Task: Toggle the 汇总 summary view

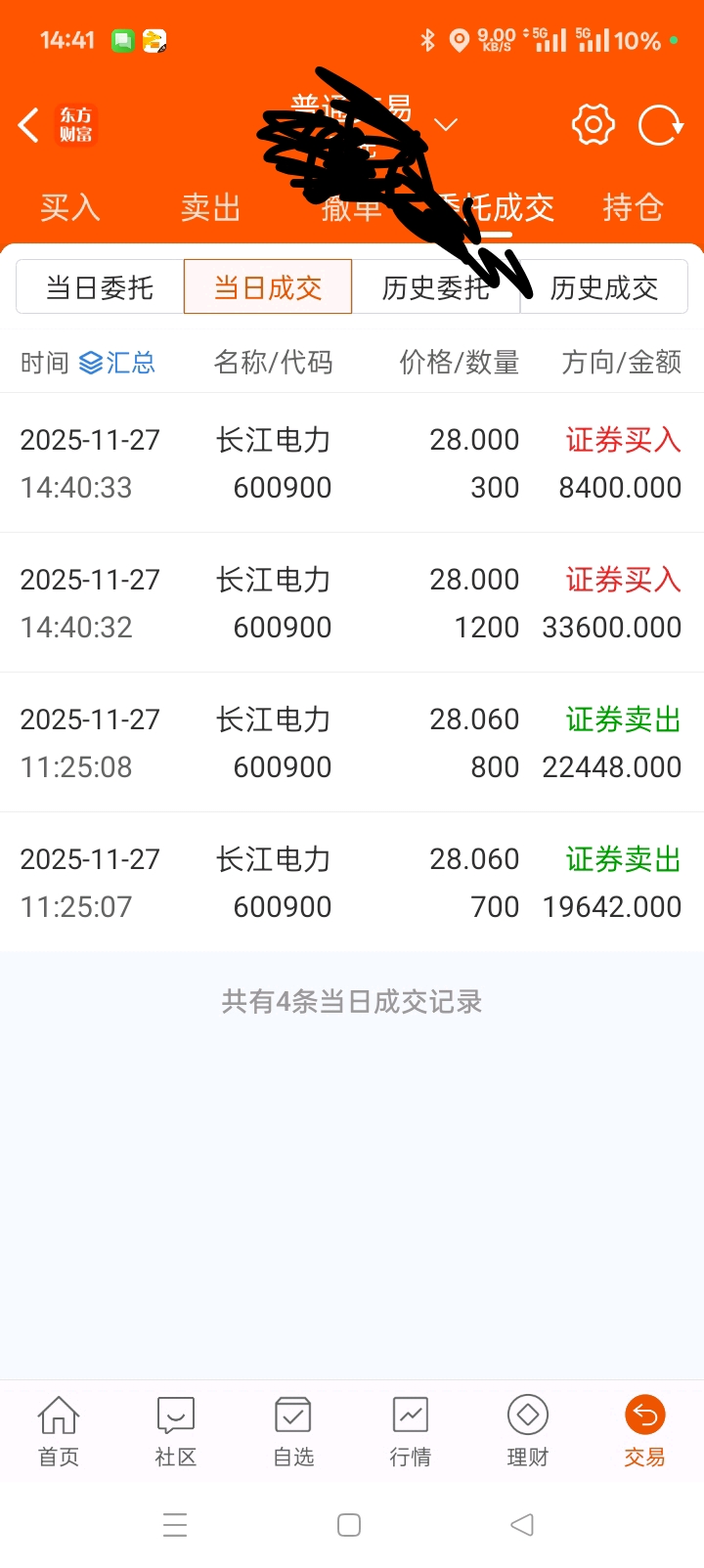Action: 117,363
